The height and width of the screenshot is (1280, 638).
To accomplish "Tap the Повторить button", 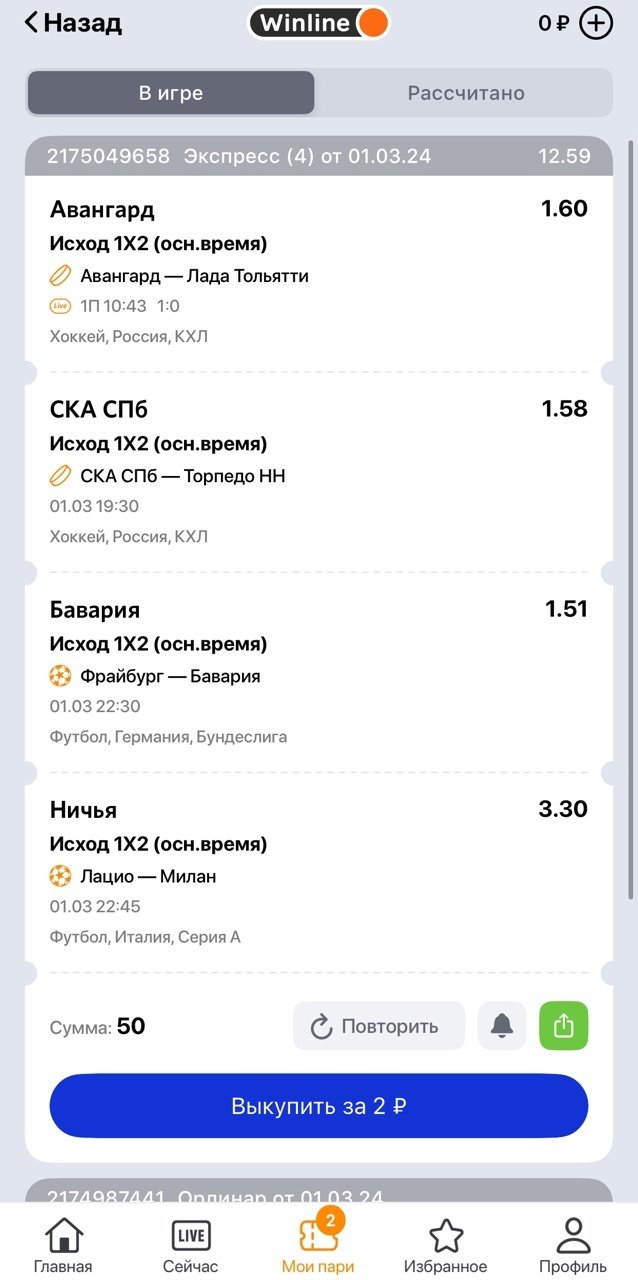I will coord(379,1026).
